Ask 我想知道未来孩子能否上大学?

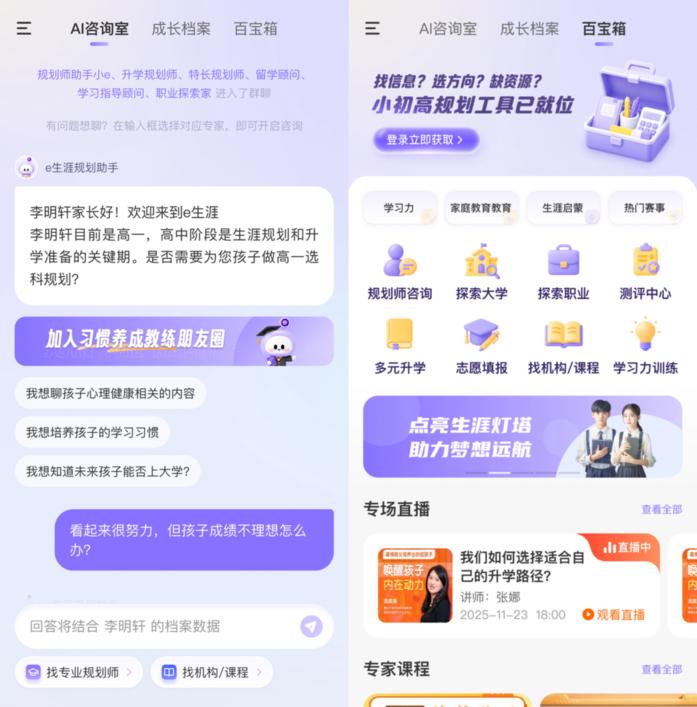(x=108, y=471)
